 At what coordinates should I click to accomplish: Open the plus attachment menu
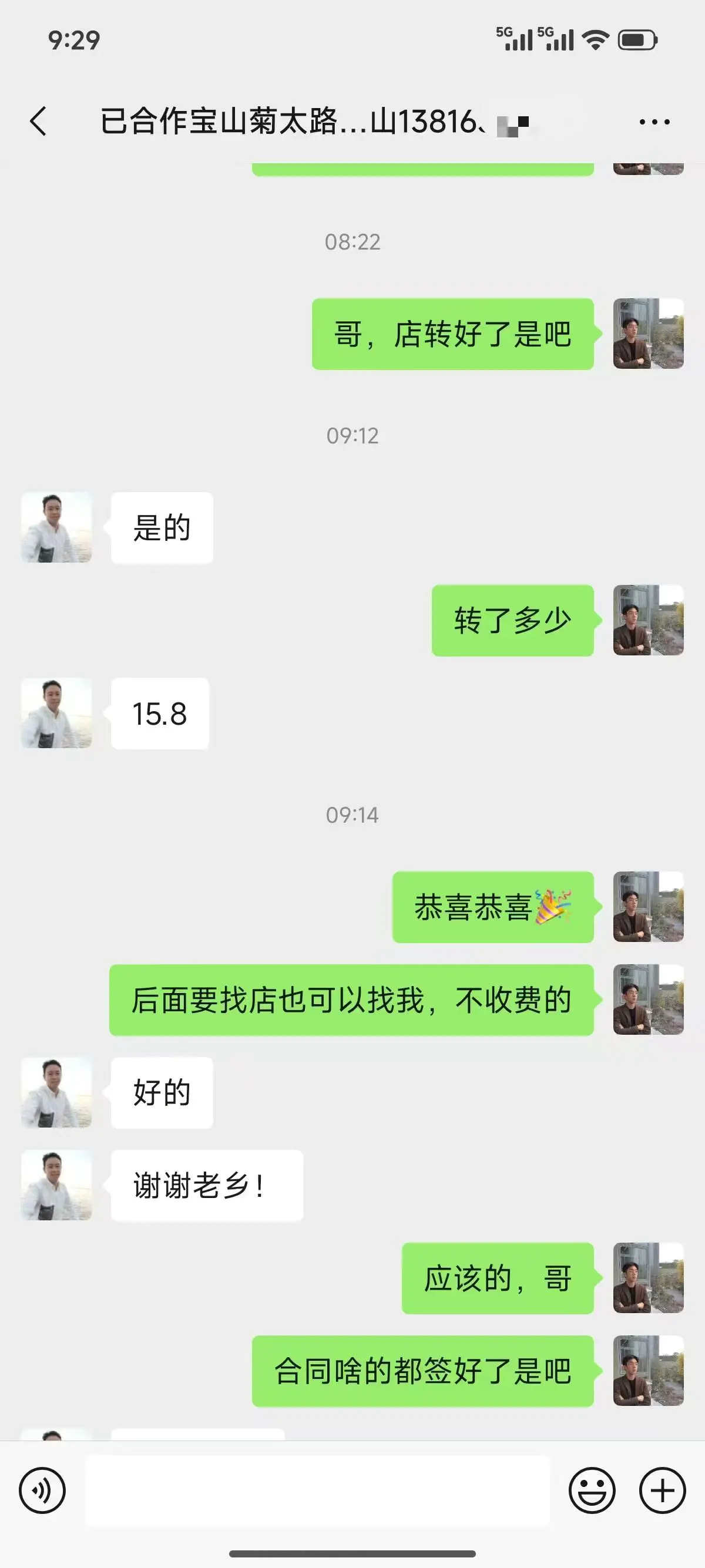point(662,1490)
